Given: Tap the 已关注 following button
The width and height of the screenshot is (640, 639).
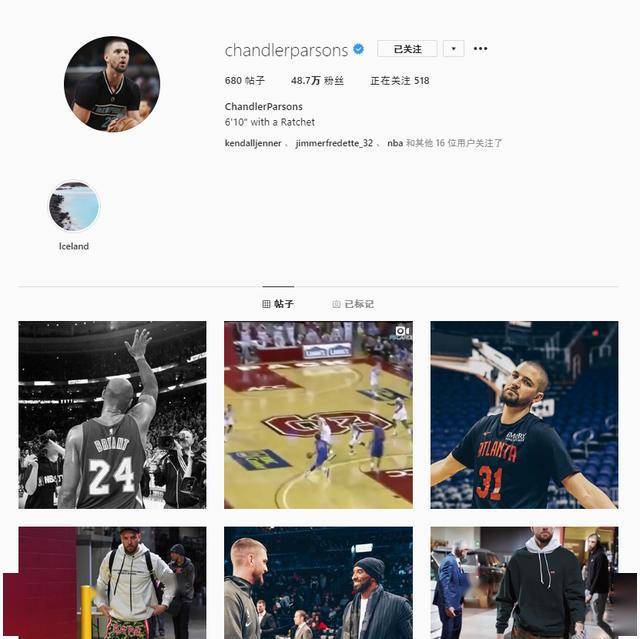Looking at the screenshot, I should click(407, 49).
